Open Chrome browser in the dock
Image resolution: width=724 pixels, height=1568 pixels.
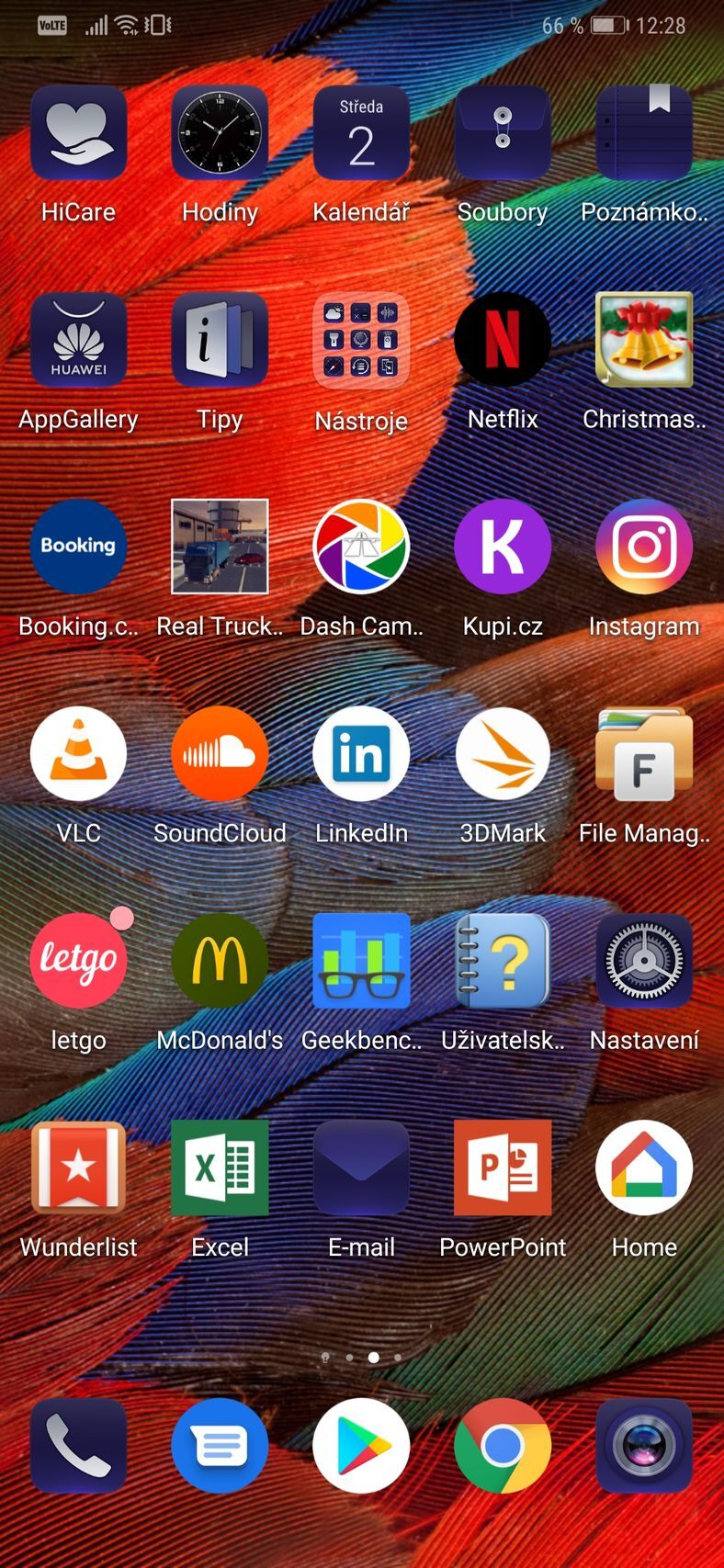tap(503, 1446)
